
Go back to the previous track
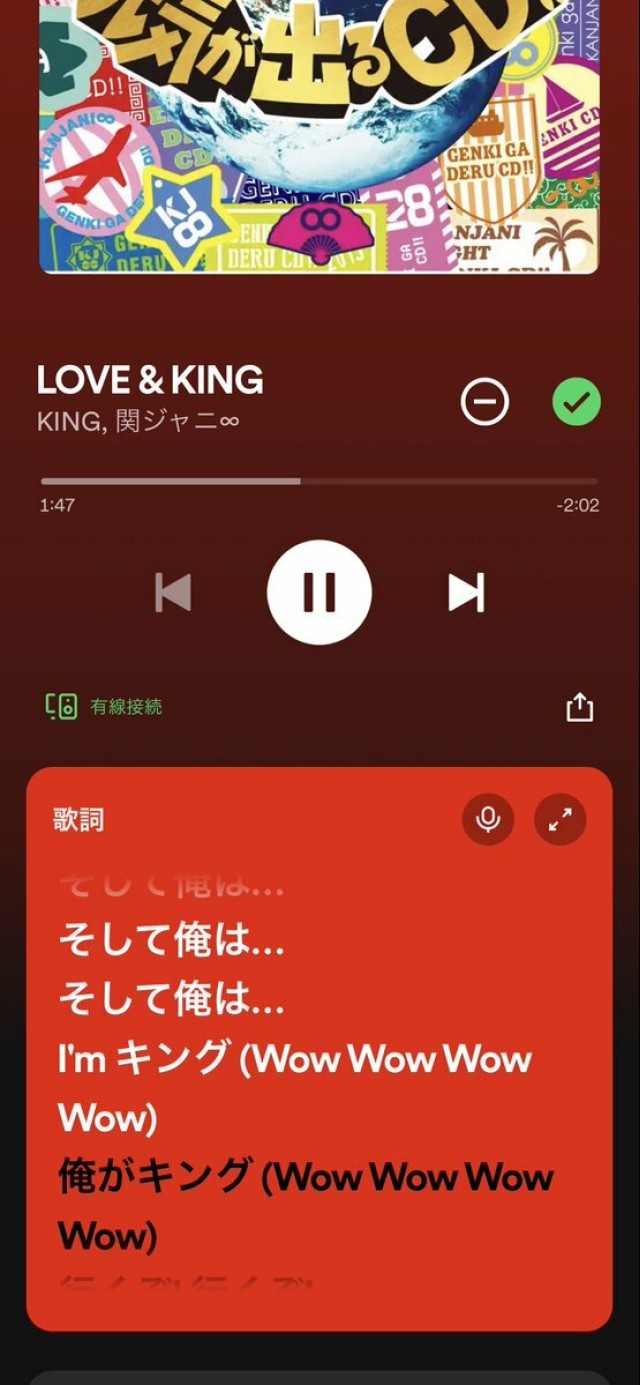pyautogui.click(x=173, y=592)
